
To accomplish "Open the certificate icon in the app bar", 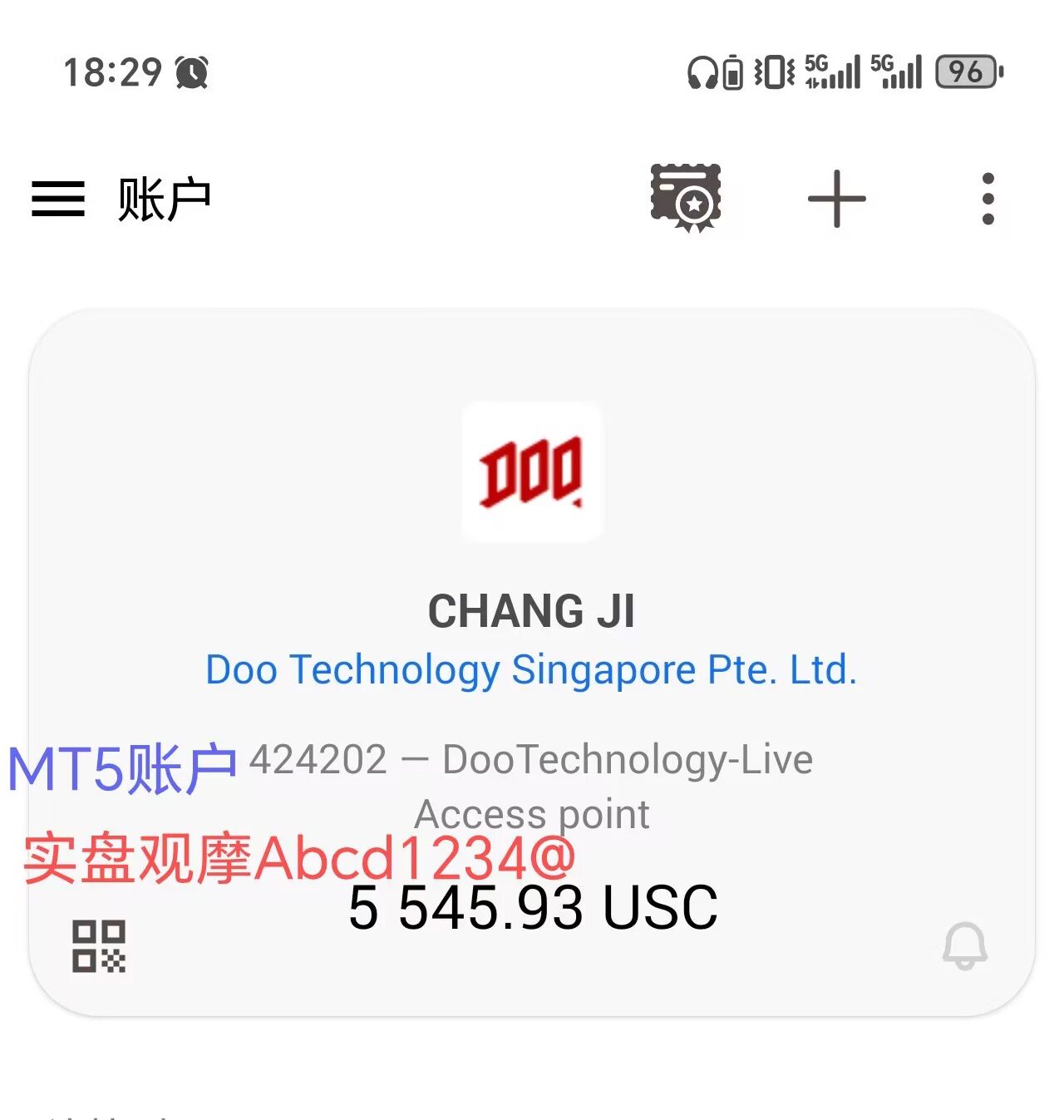I will point(686,198).
